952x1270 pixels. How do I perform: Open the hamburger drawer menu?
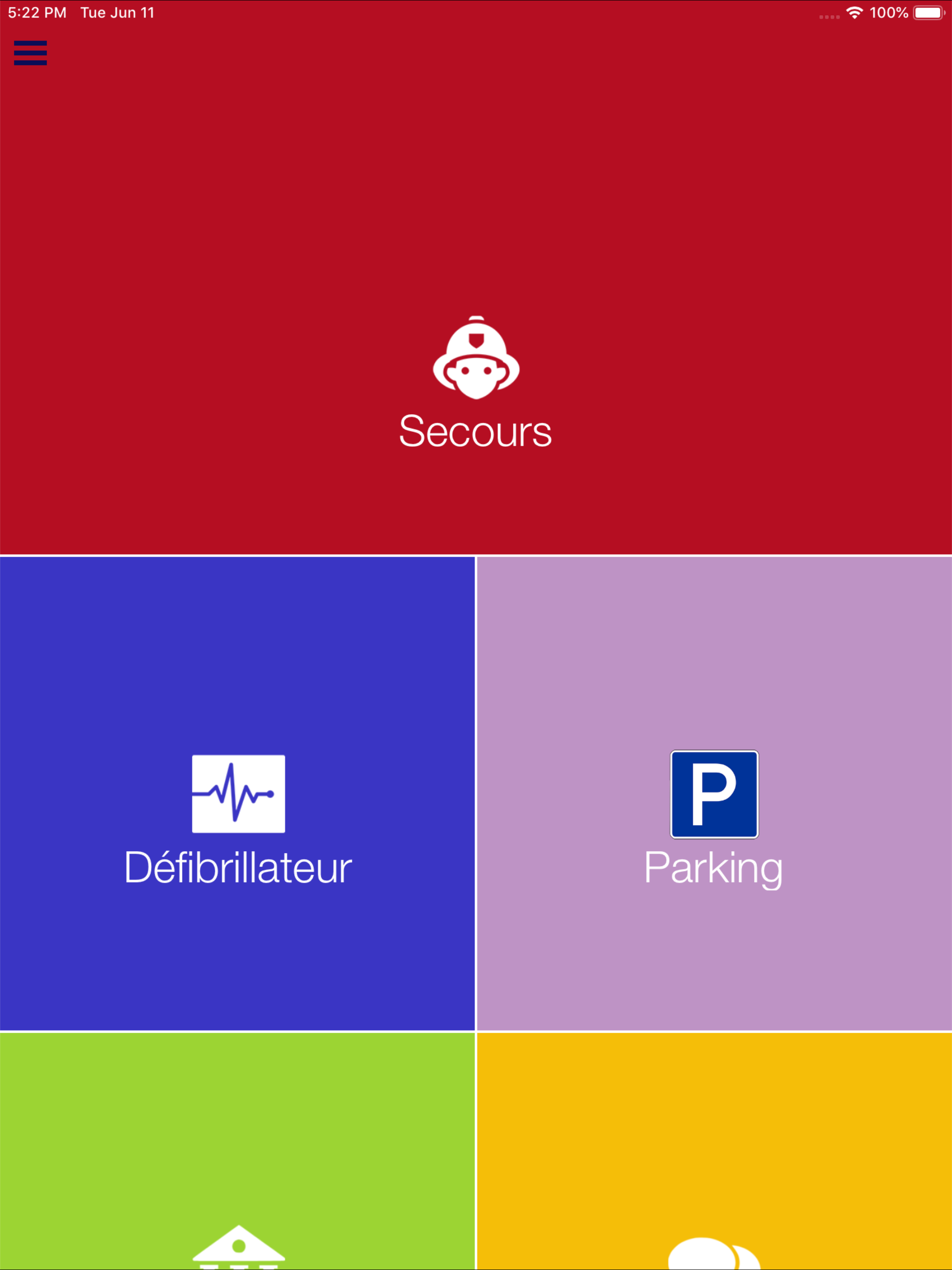pos(30,53)
